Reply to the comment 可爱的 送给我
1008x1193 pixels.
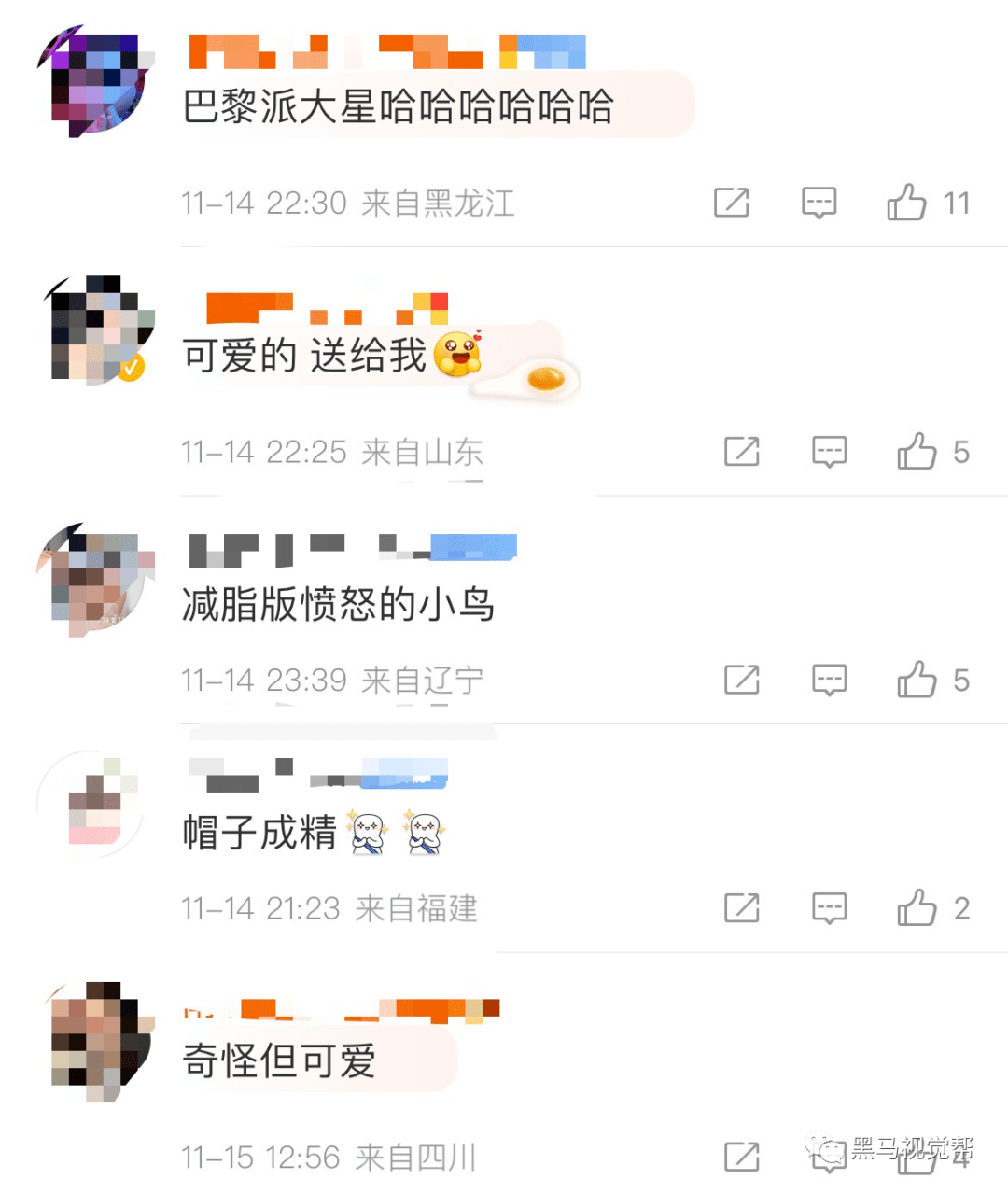[x=829, y=452]
